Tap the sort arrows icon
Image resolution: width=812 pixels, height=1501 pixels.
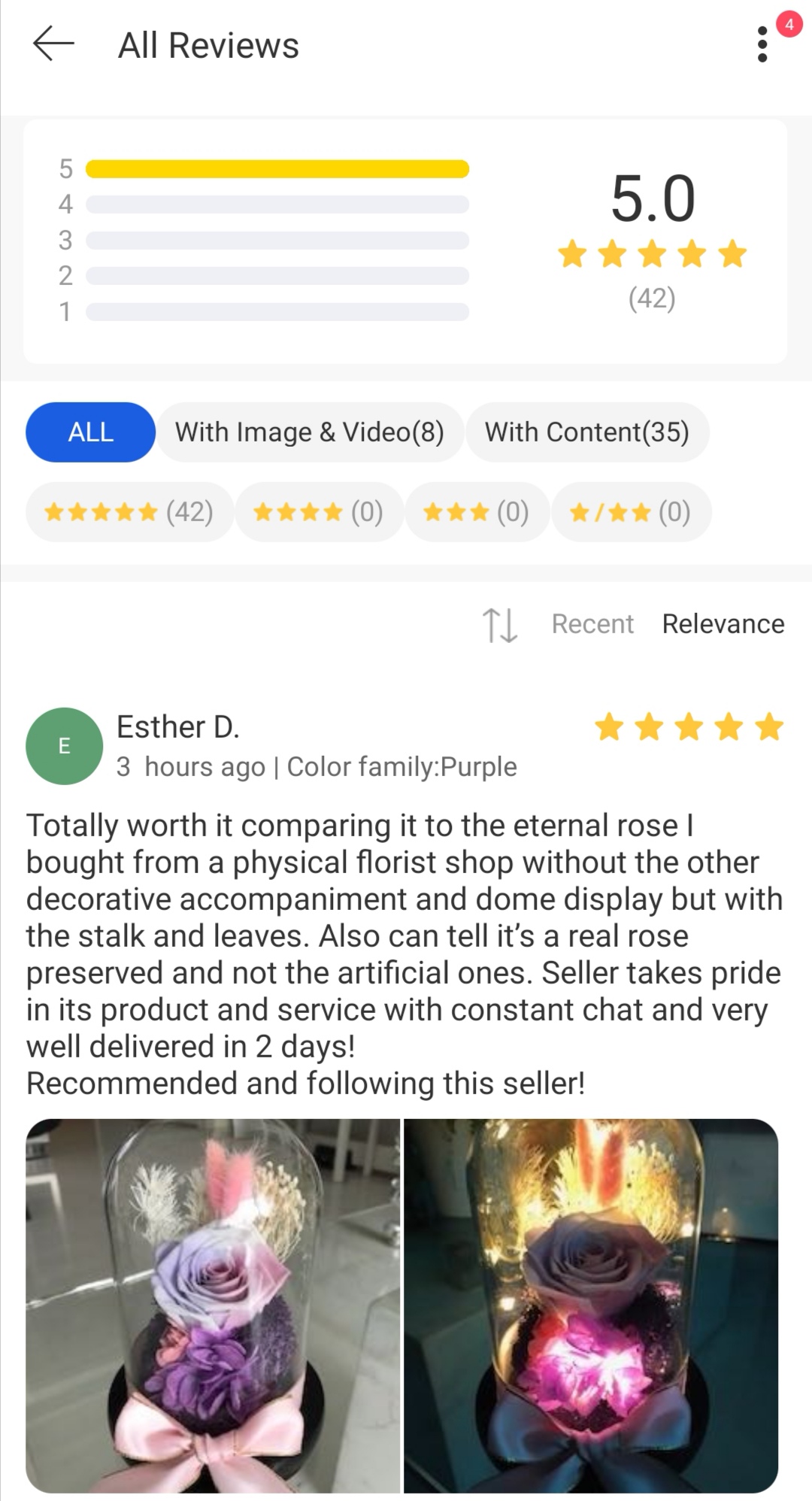click(500, 625)
